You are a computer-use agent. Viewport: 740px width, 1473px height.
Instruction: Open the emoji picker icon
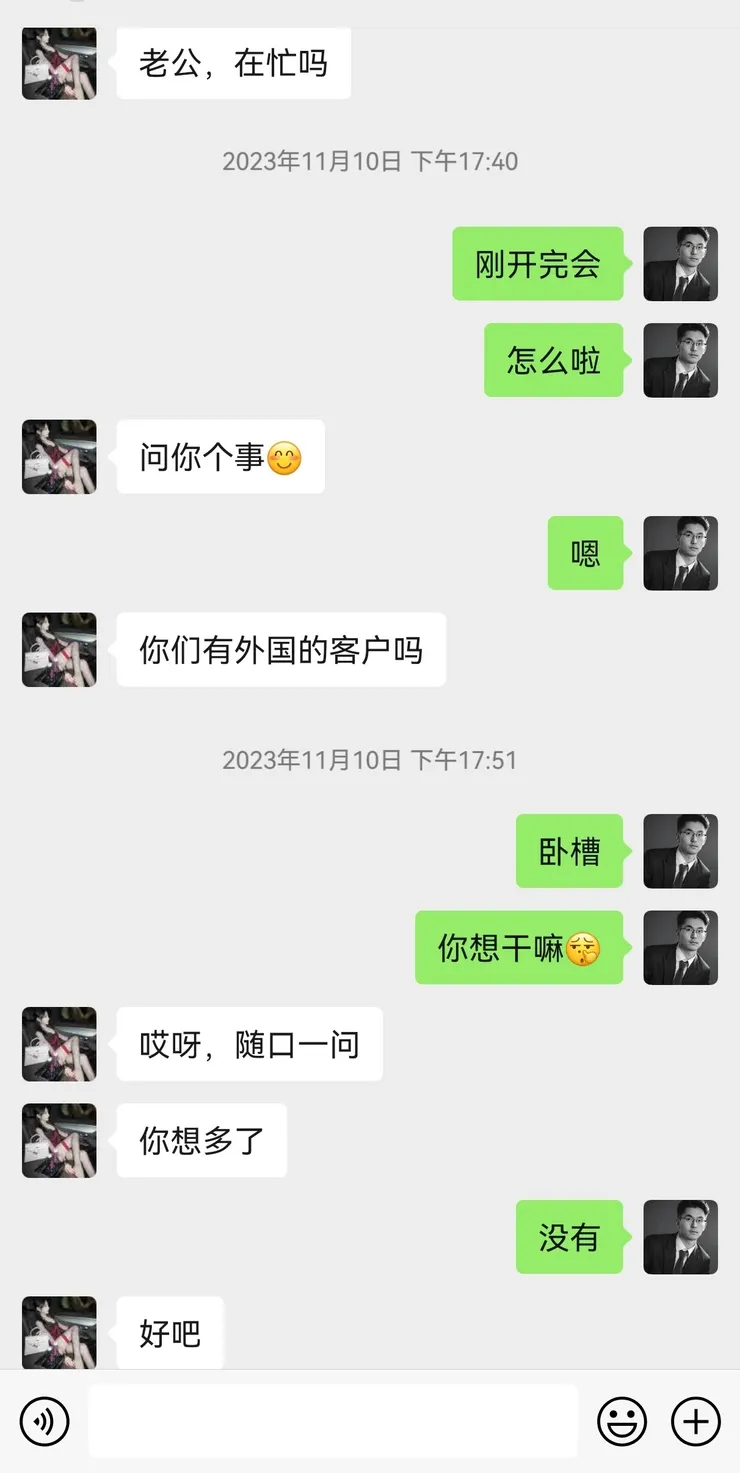tap(622, 1420)
